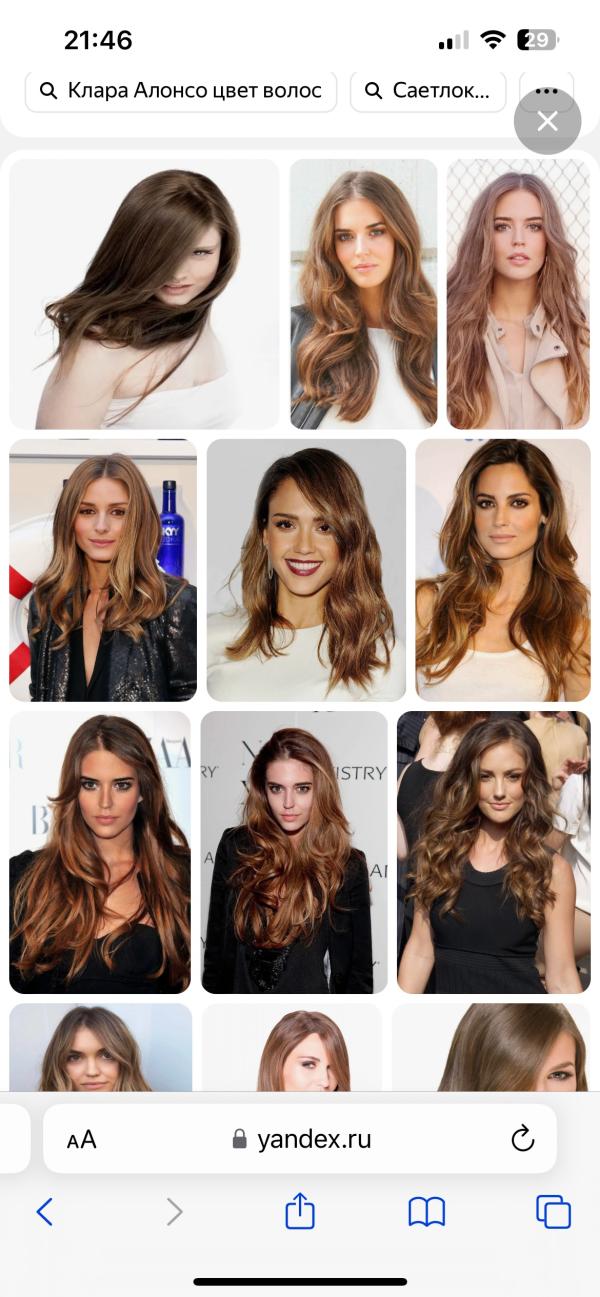Open the photo of the woman in a black dress
This screenshot has height=1297, width=600.
[493, 852]
